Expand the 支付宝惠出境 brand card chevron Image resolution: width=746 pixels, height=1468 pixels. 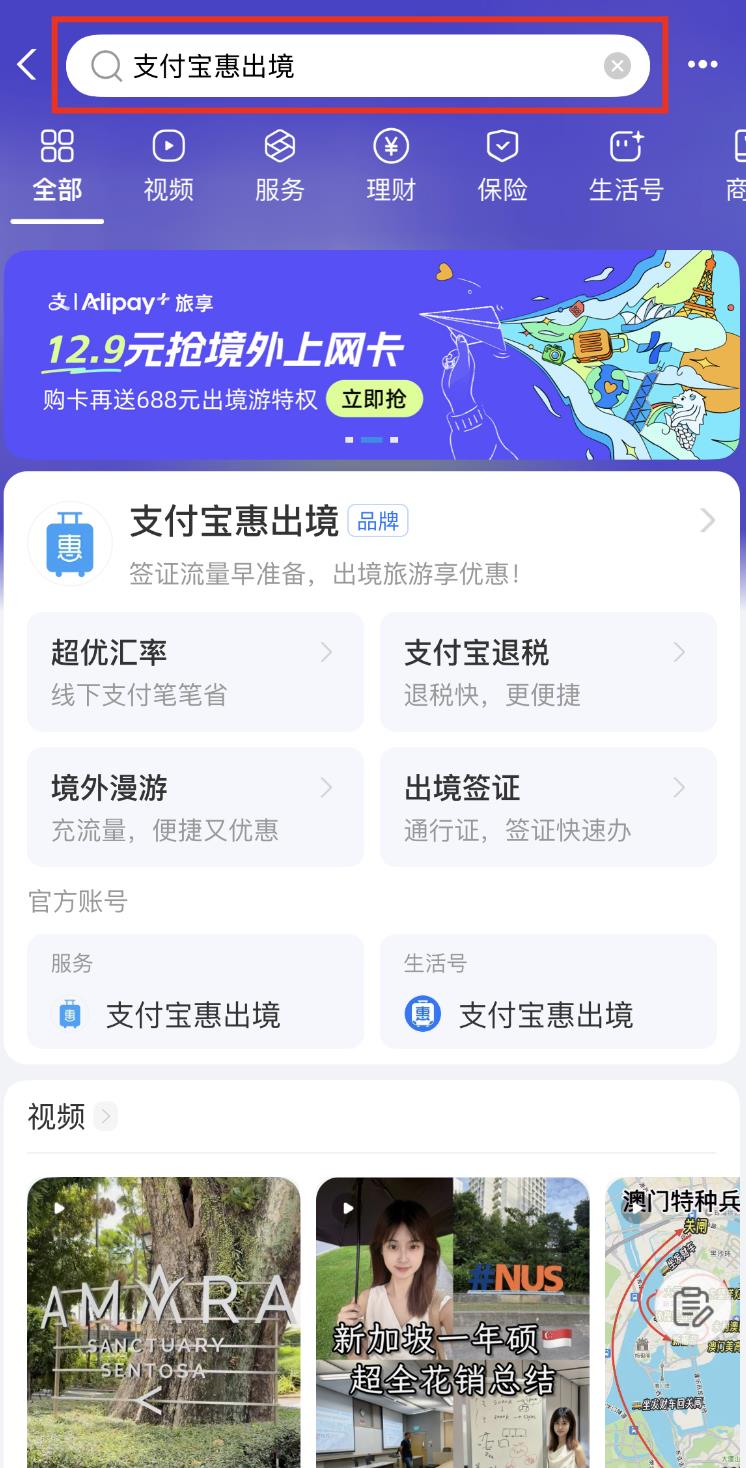pos(708,520)
